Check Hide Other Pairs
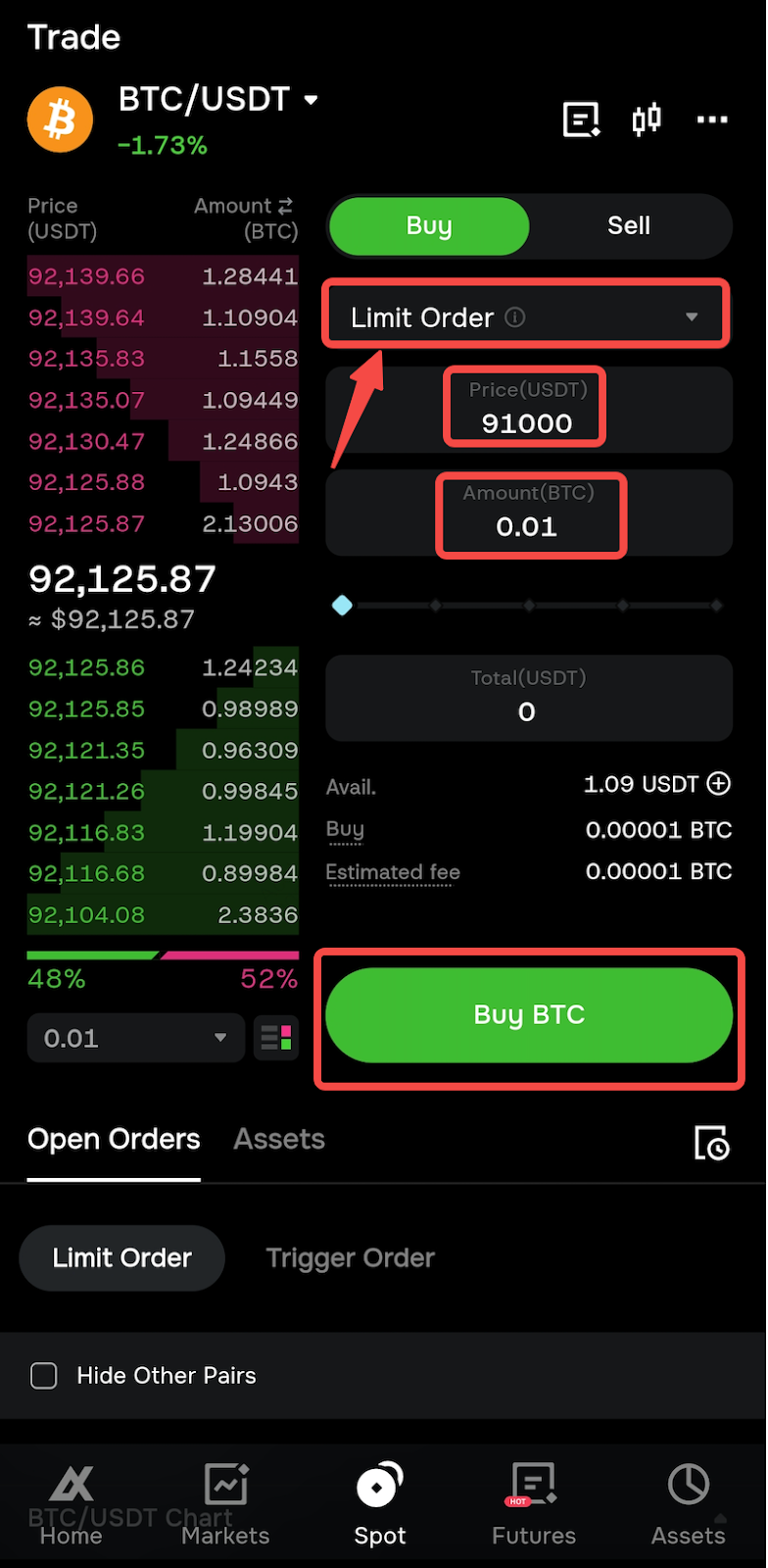 [44, 1376]
